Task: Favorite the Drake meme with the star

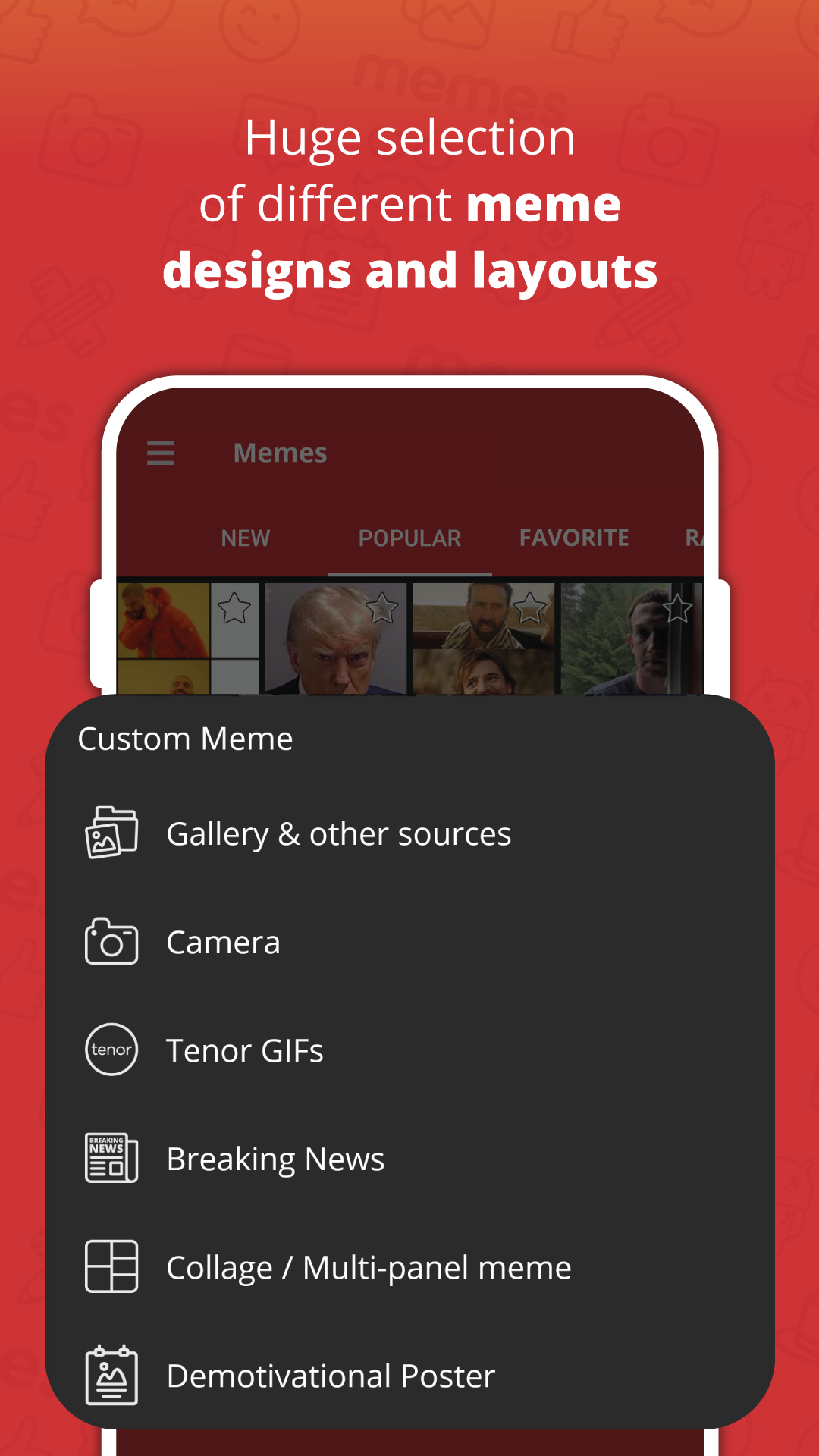Action: click(x=235, y=608)
